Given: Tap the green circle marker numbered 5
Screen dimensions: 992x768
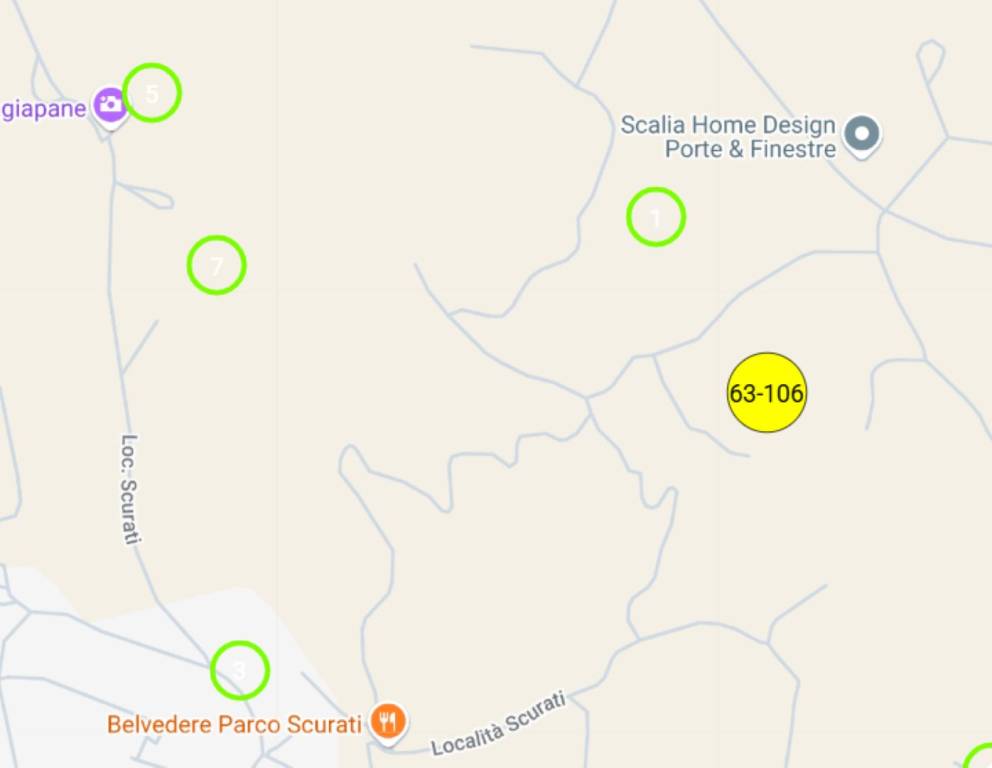Looking at the screenshot, I should [x=152, y=93].
